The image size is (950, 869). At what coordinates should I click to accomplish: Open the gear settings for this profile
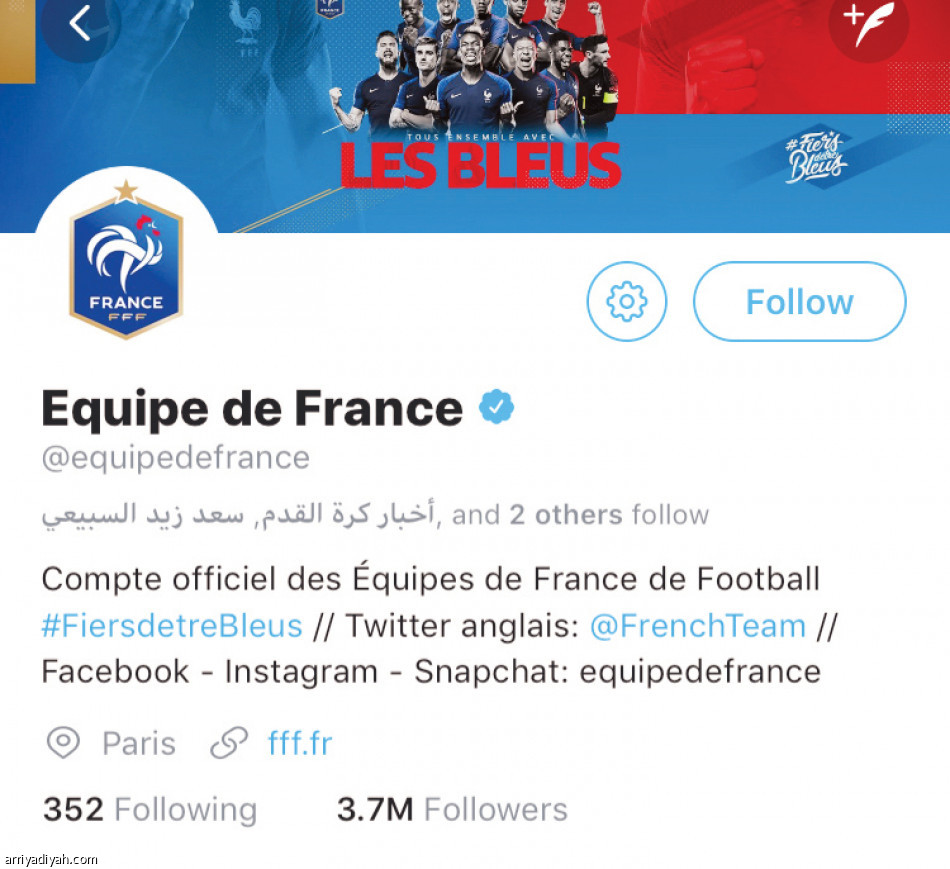coord(627,301)
